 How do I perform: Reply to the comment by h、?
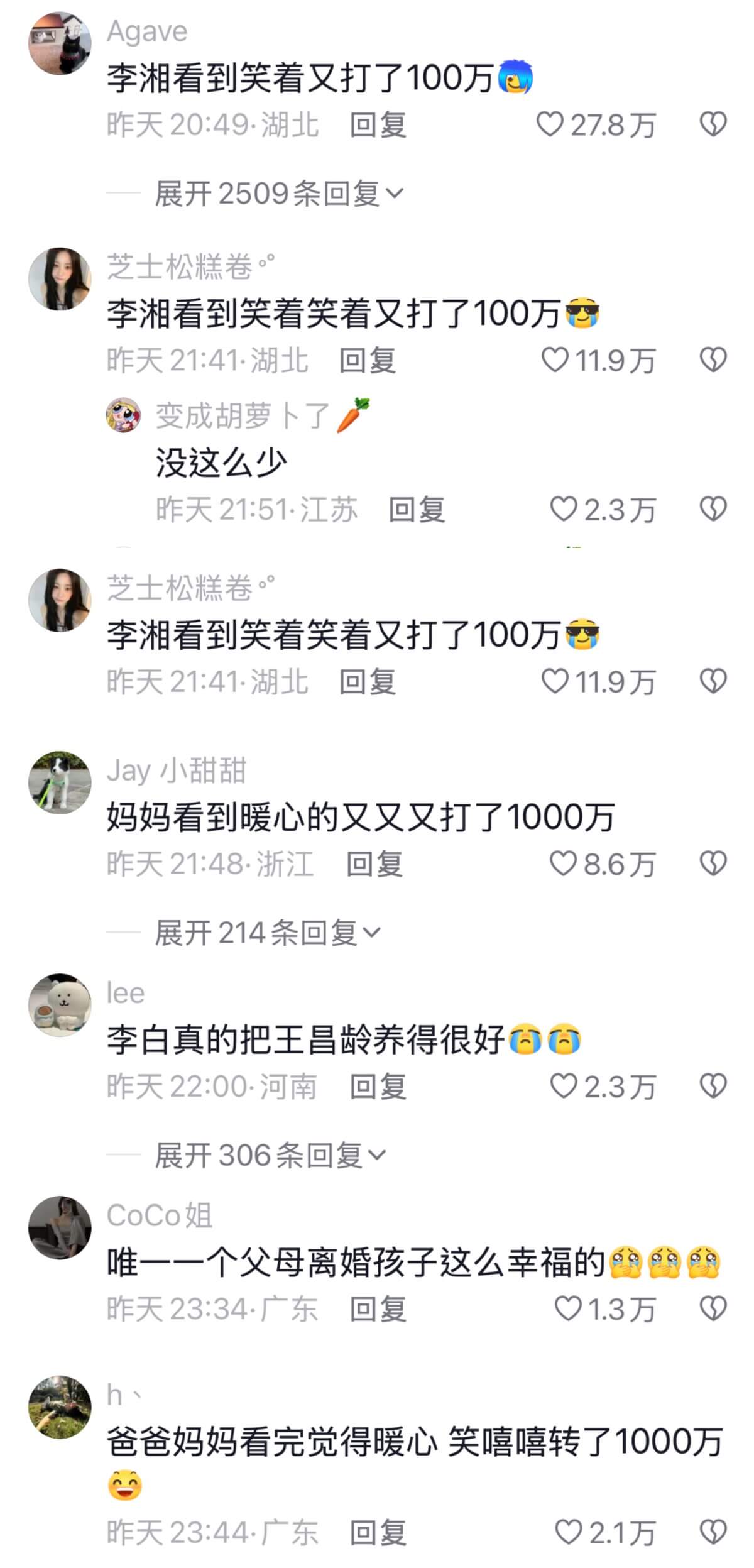378,1532
